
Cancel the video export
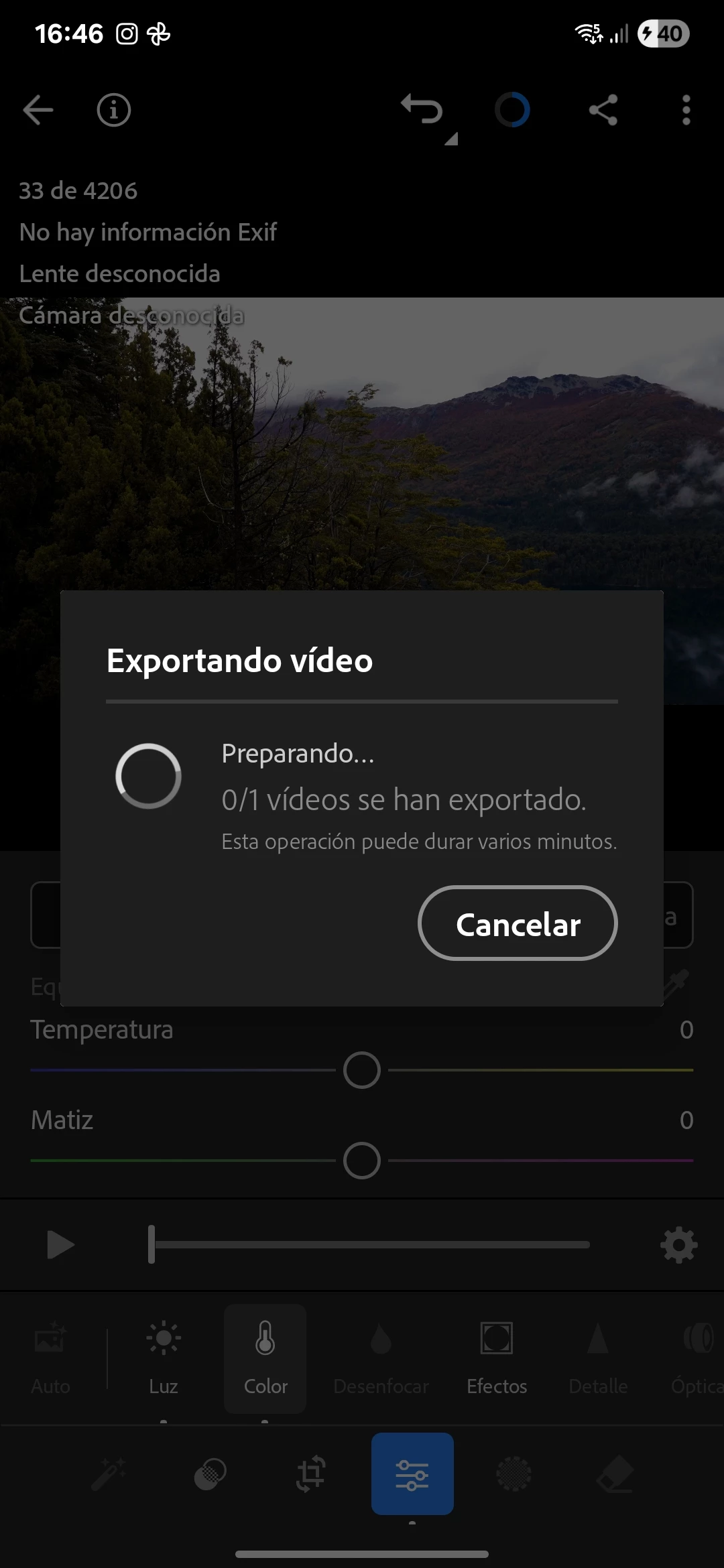click(x=518, y=923)
